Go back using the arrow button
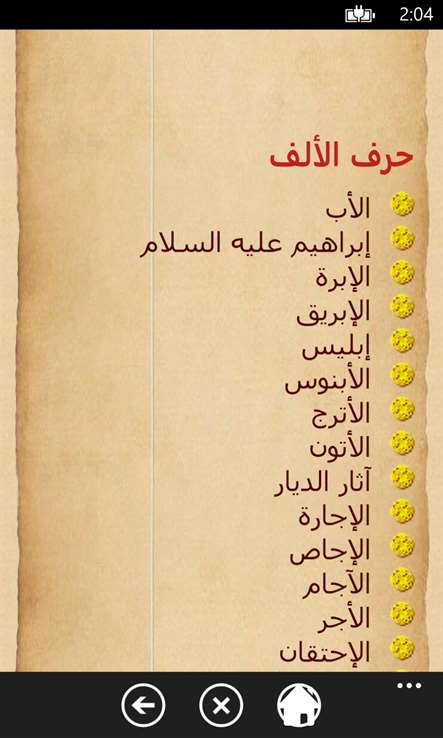Viewport: 443px width, 738px height. pos(143,705)
